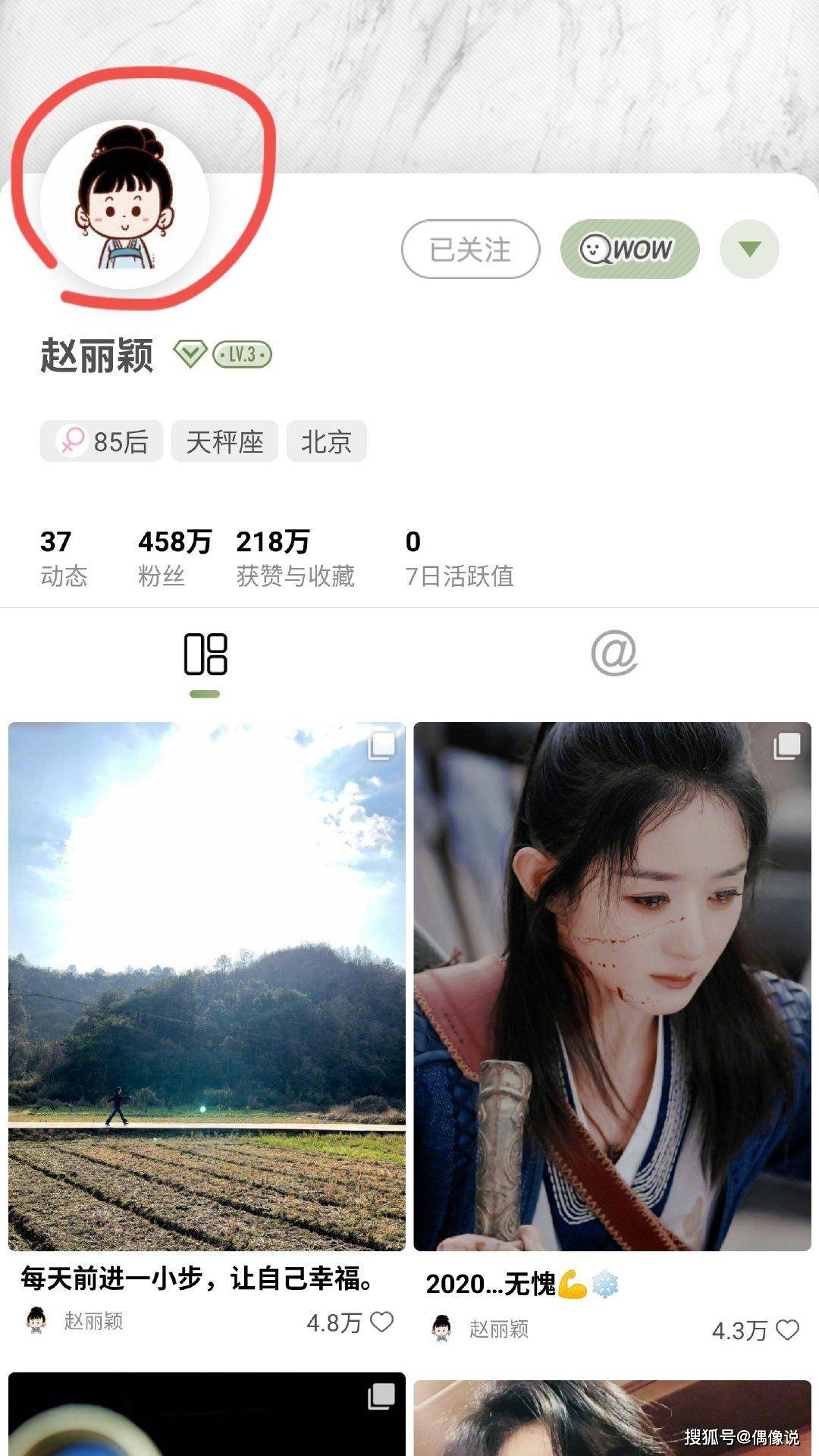Expand the green dropdown arrow
Screen dimensions: 819x1456
[x=749, y=249]
